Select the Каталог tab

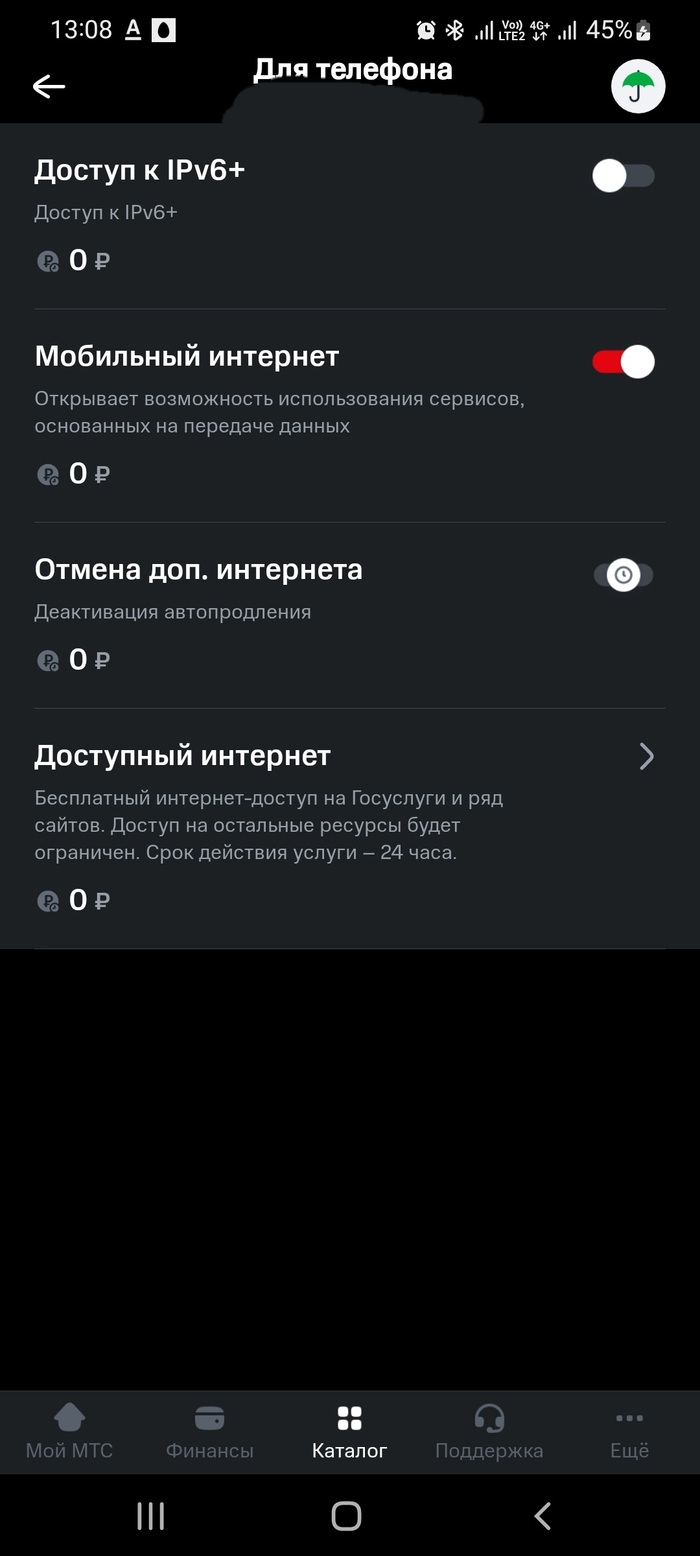tap(349, 1432)
